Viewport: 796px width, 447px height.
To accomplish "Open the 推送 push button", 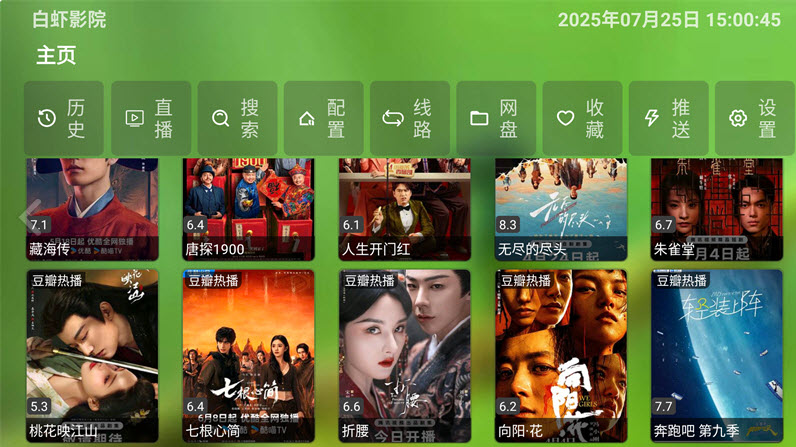I will (x=668, y=119).
